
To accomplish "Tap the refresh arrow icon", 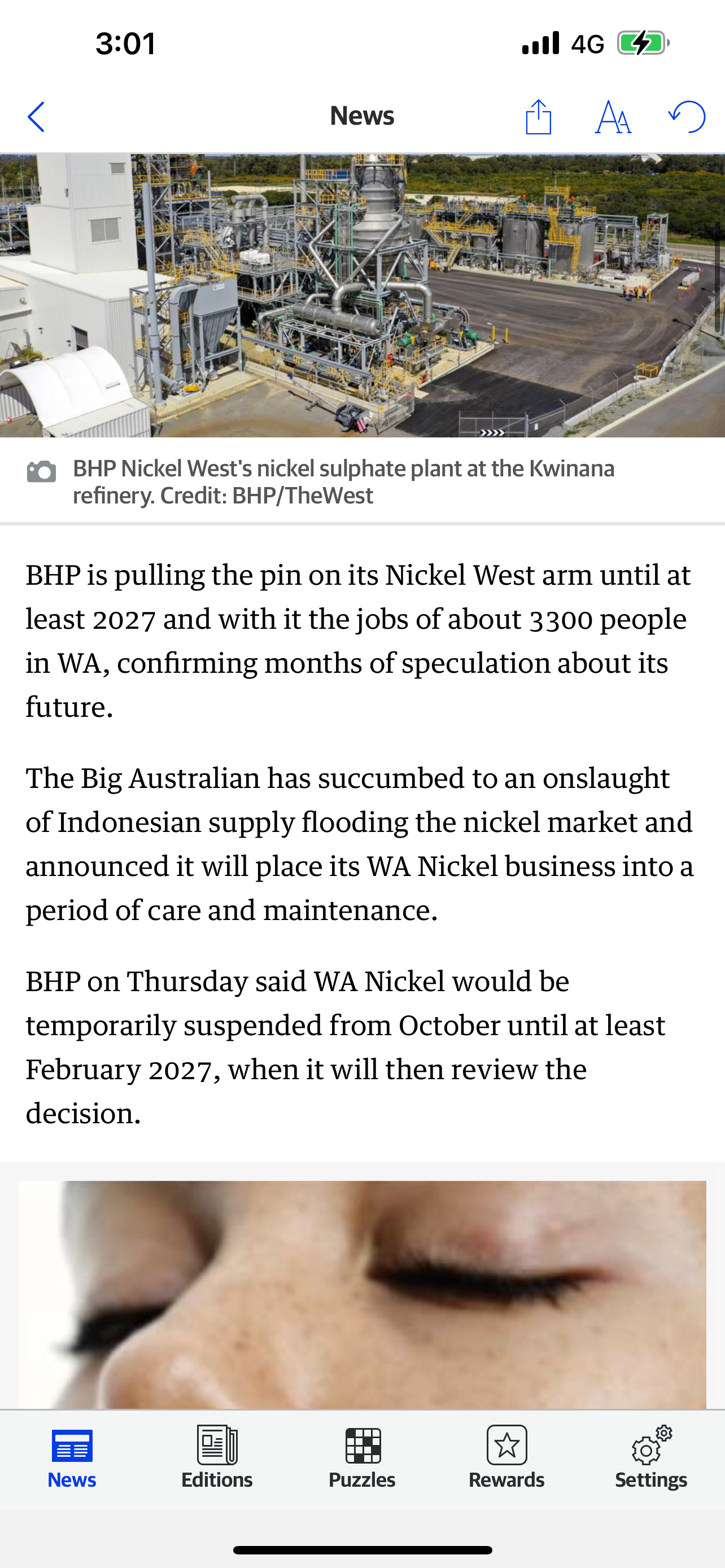I will pos(687,116).
